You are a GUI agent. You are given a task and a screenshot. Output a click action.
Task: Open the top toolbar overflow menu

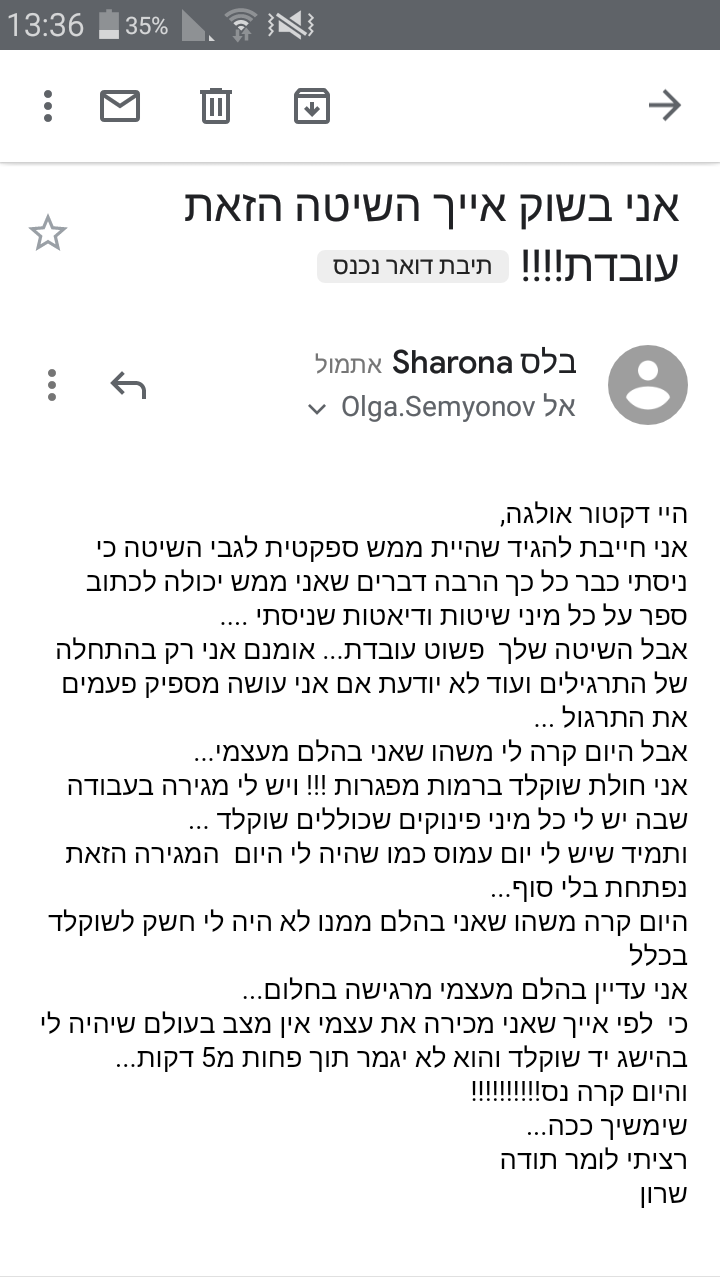[x=48, y=105]
